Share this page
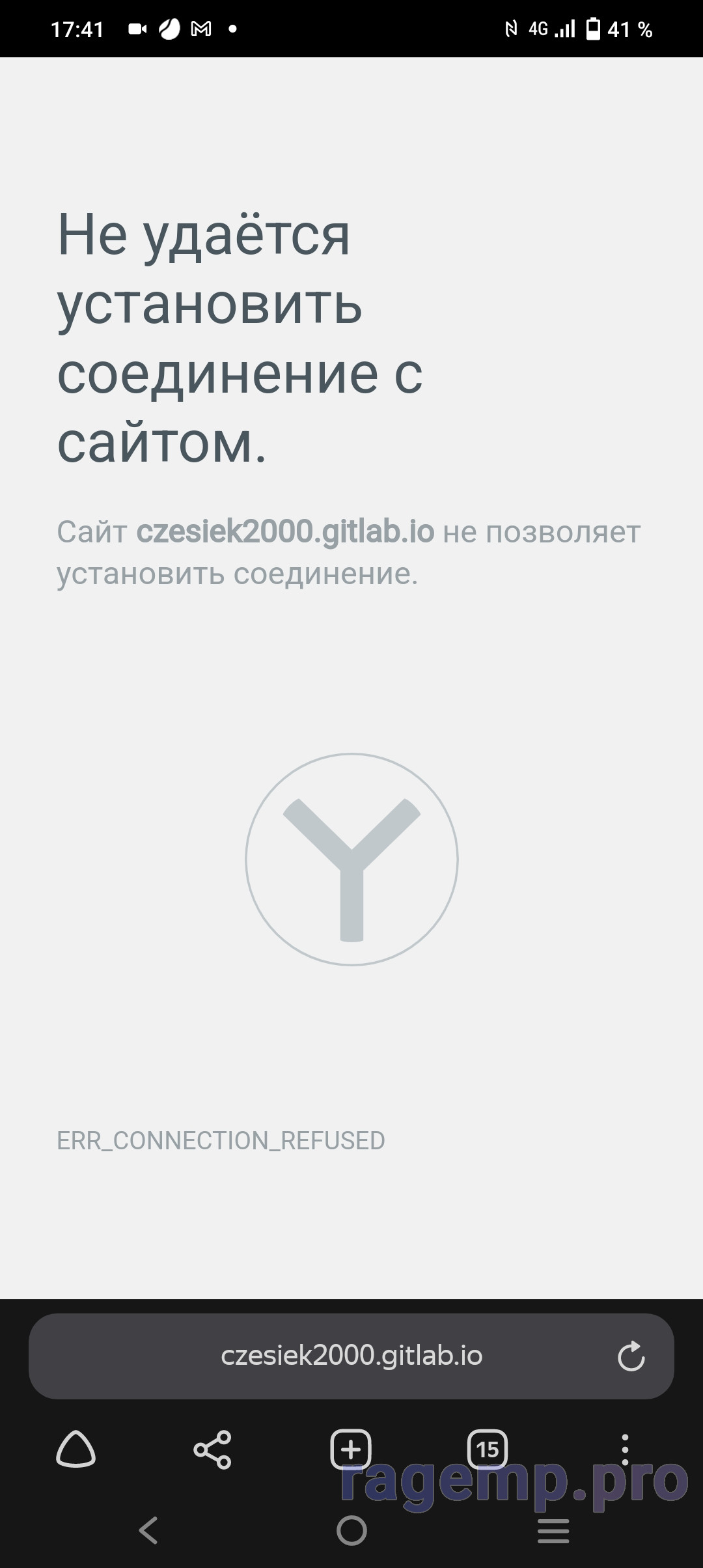 click(x=212, y=1449)
